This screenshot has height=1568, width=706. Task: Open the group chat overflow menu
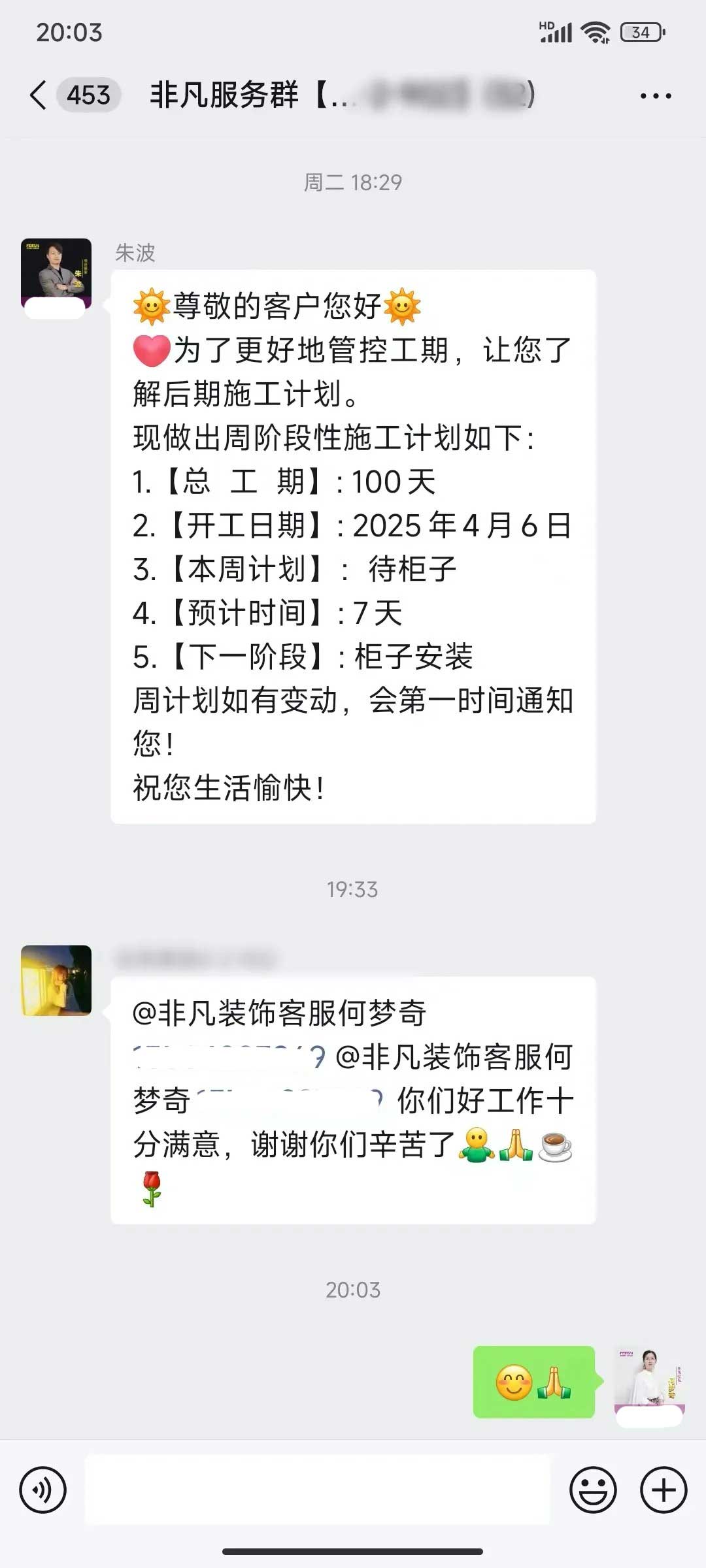[x=655, y=96]
